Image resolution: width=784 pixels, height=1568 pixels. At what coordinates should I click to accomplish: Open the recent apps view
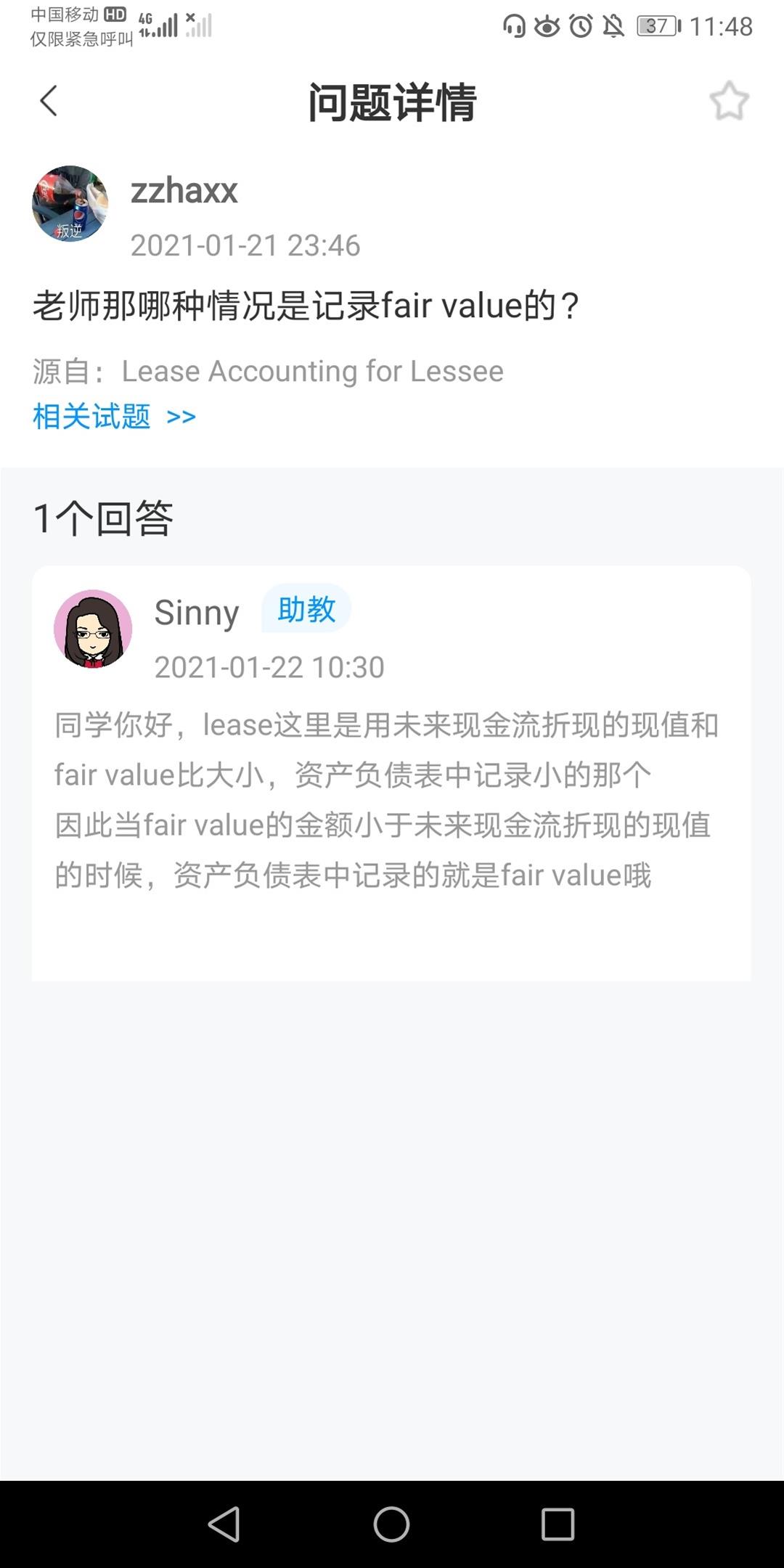558,1524
